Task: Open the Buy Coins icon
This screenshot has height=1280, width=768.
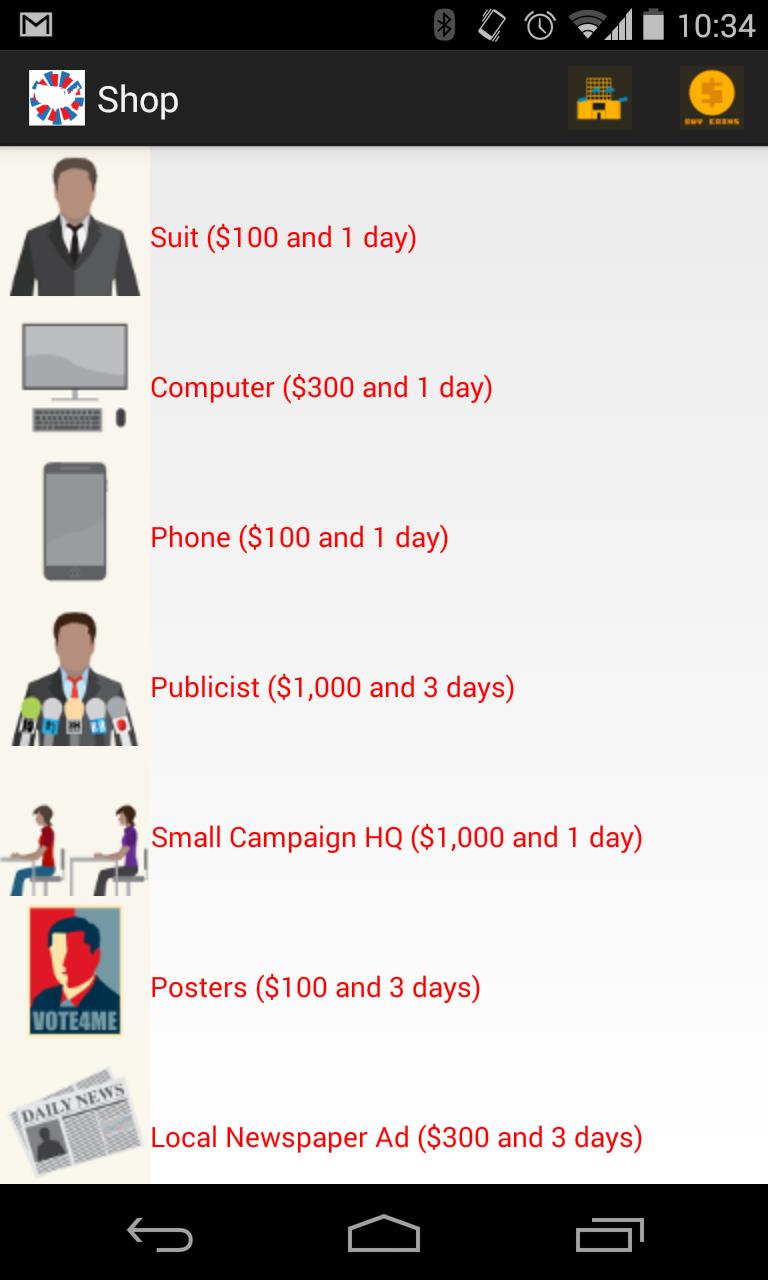Action: pos(711,98)
